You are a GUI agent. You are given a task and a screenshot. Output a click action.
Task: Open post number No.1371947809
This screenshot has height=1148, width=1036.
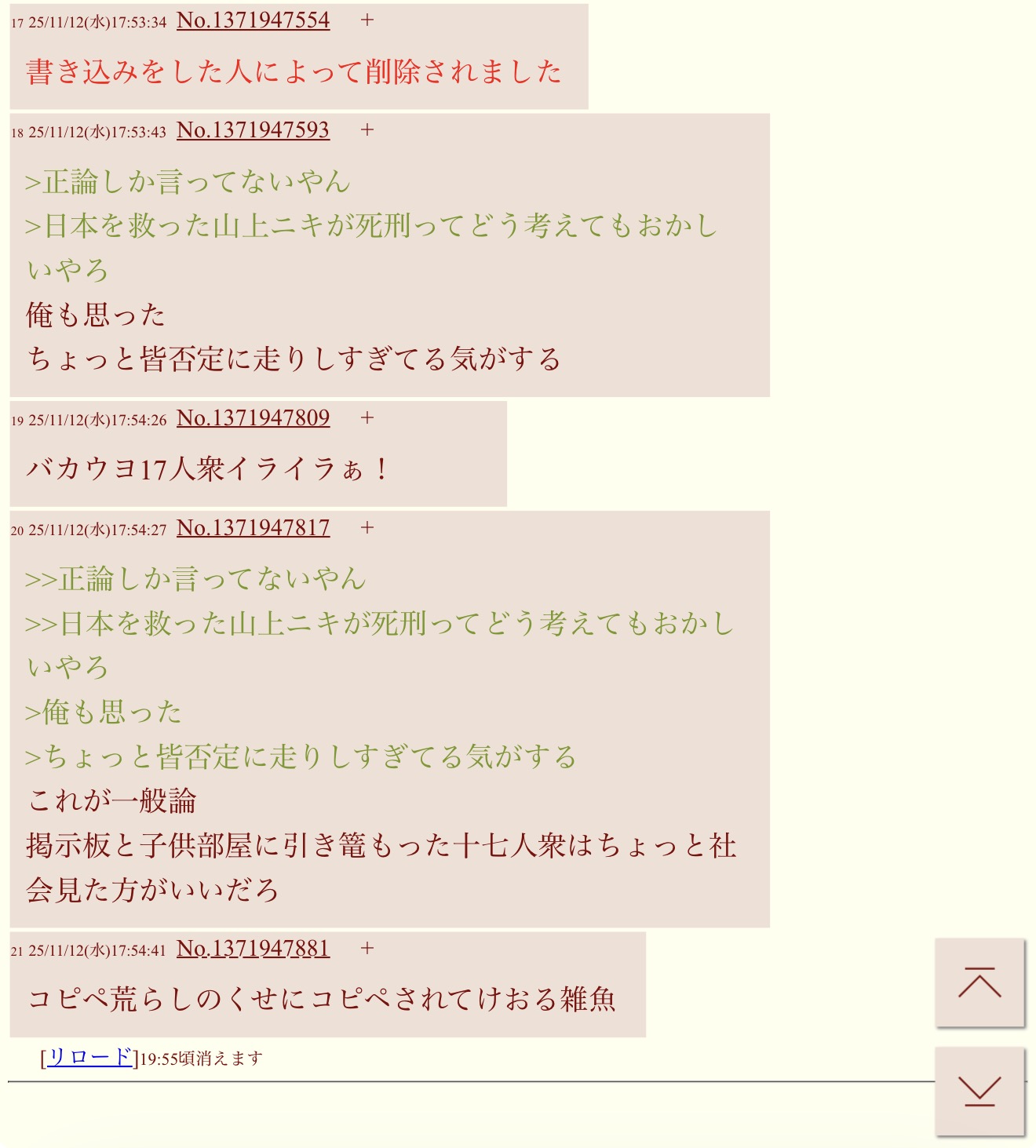point(253,418)
